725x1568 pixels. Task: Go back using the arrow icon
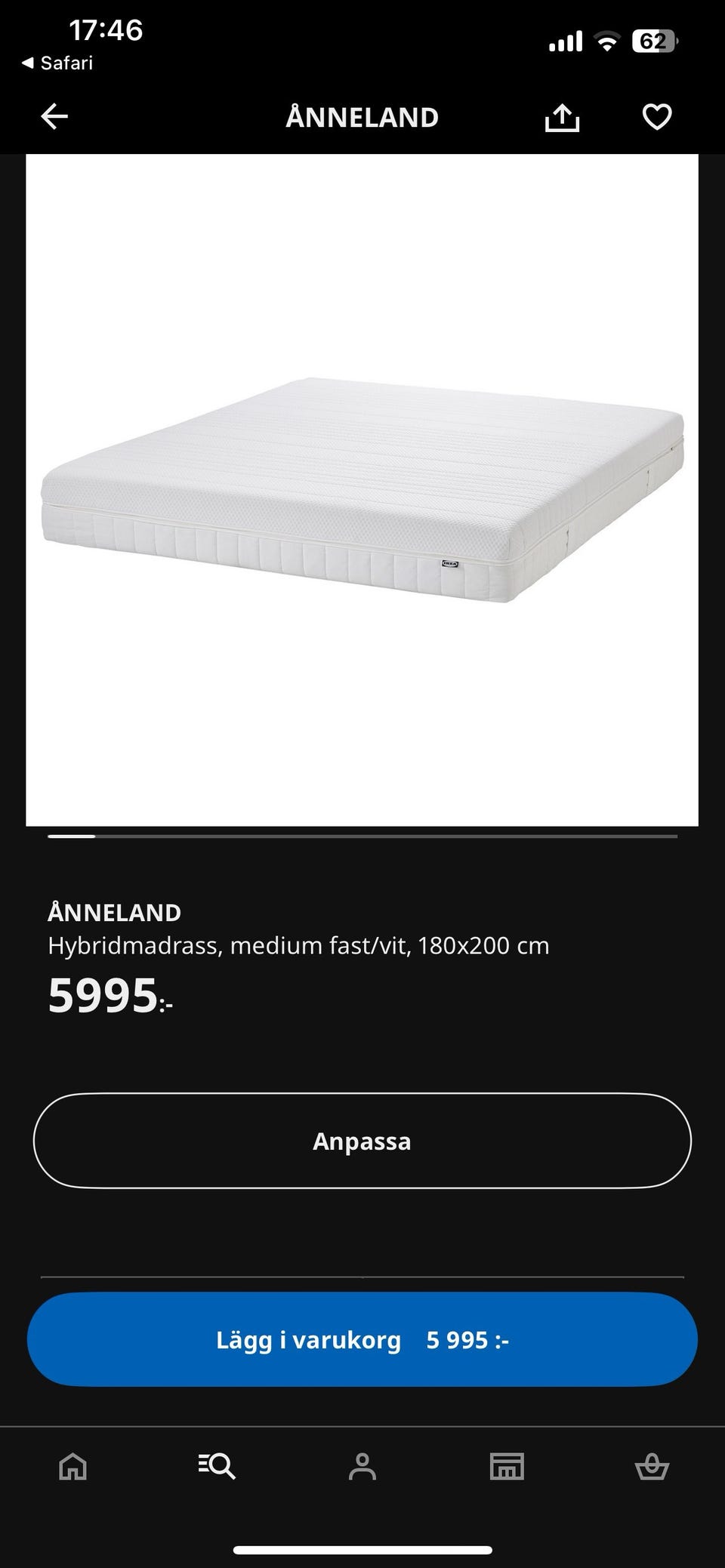54,117
